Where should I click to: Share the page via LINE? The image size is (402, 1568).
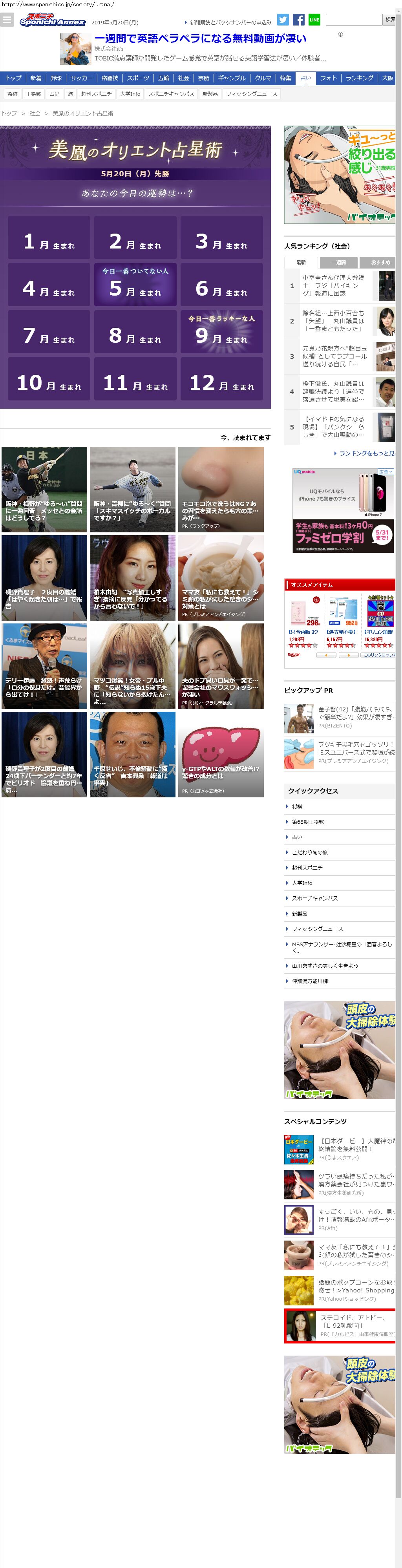tap(314, 20)
